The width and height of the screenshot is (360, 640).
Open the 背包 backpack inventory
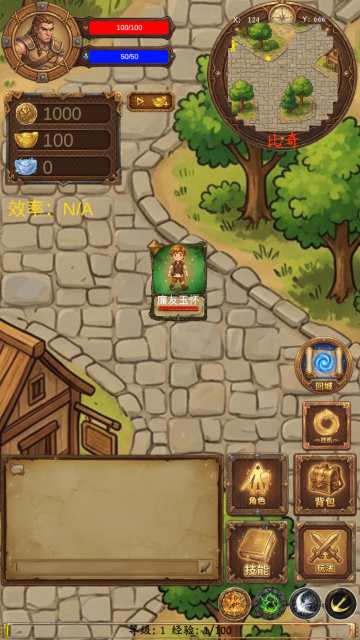pyautogui.click(x=325, y=484)
